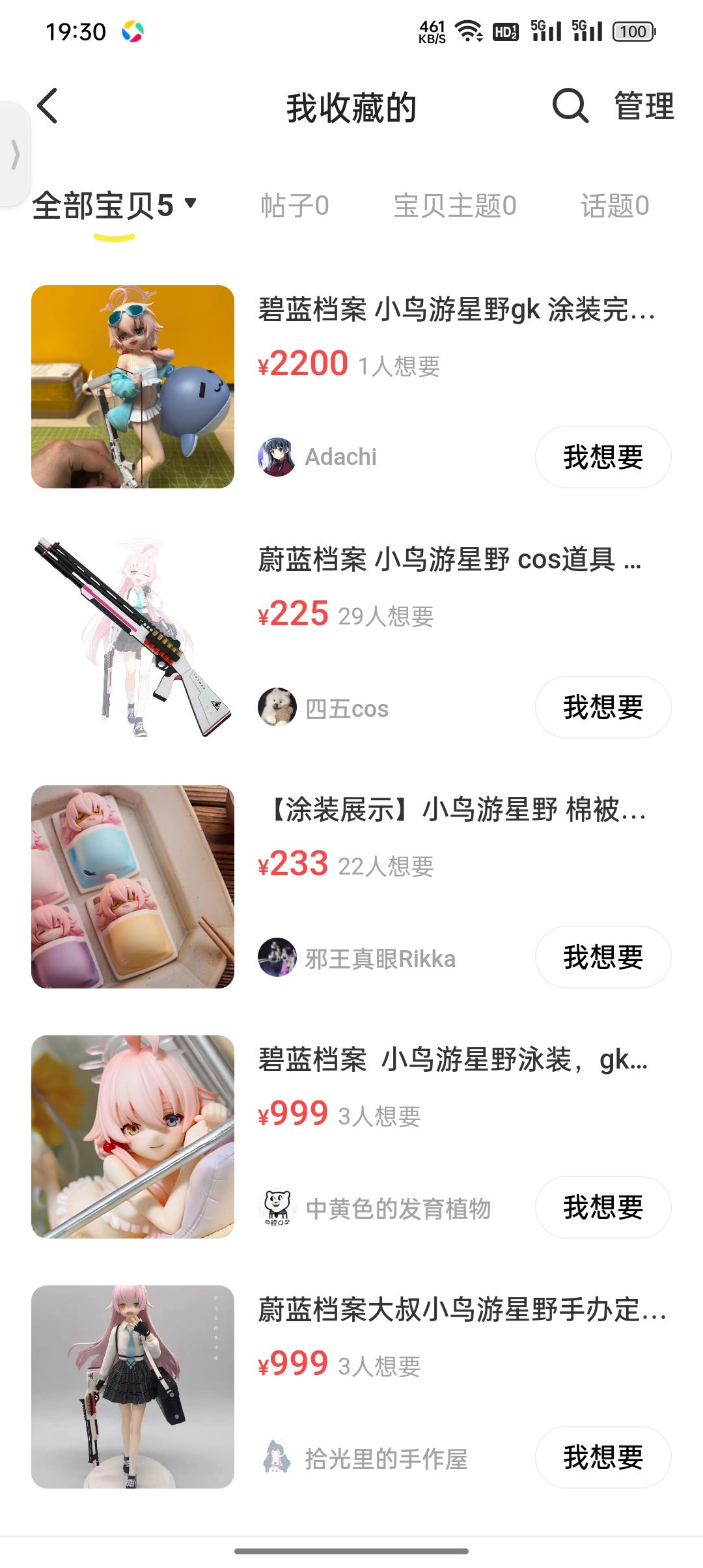The height and width of the screenshot is (1568, 703).
Task: Open seller Adachi's avatar
Action: (276, 456)
